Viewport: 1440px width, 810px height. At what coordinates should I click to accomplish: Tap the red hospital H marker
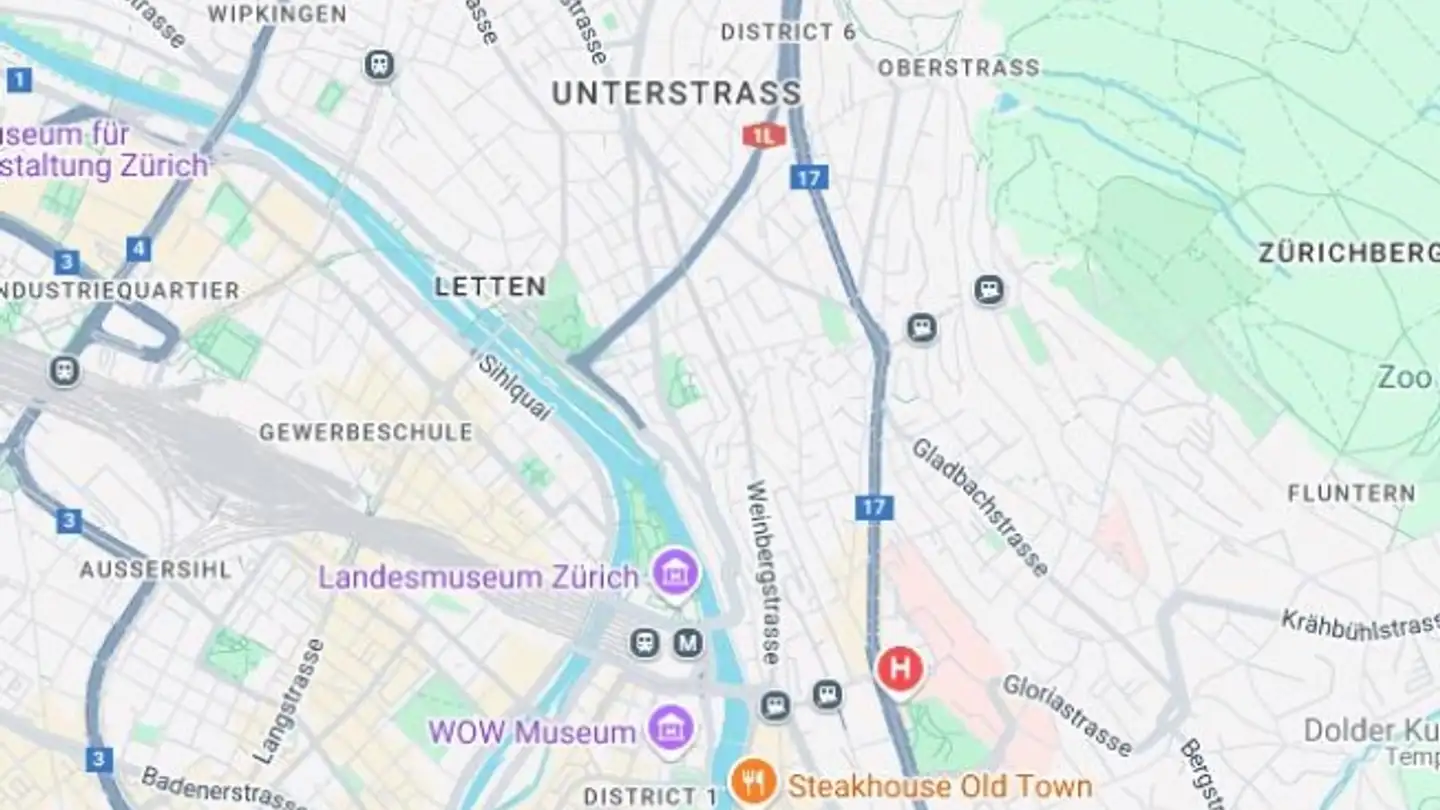point(899,669)
